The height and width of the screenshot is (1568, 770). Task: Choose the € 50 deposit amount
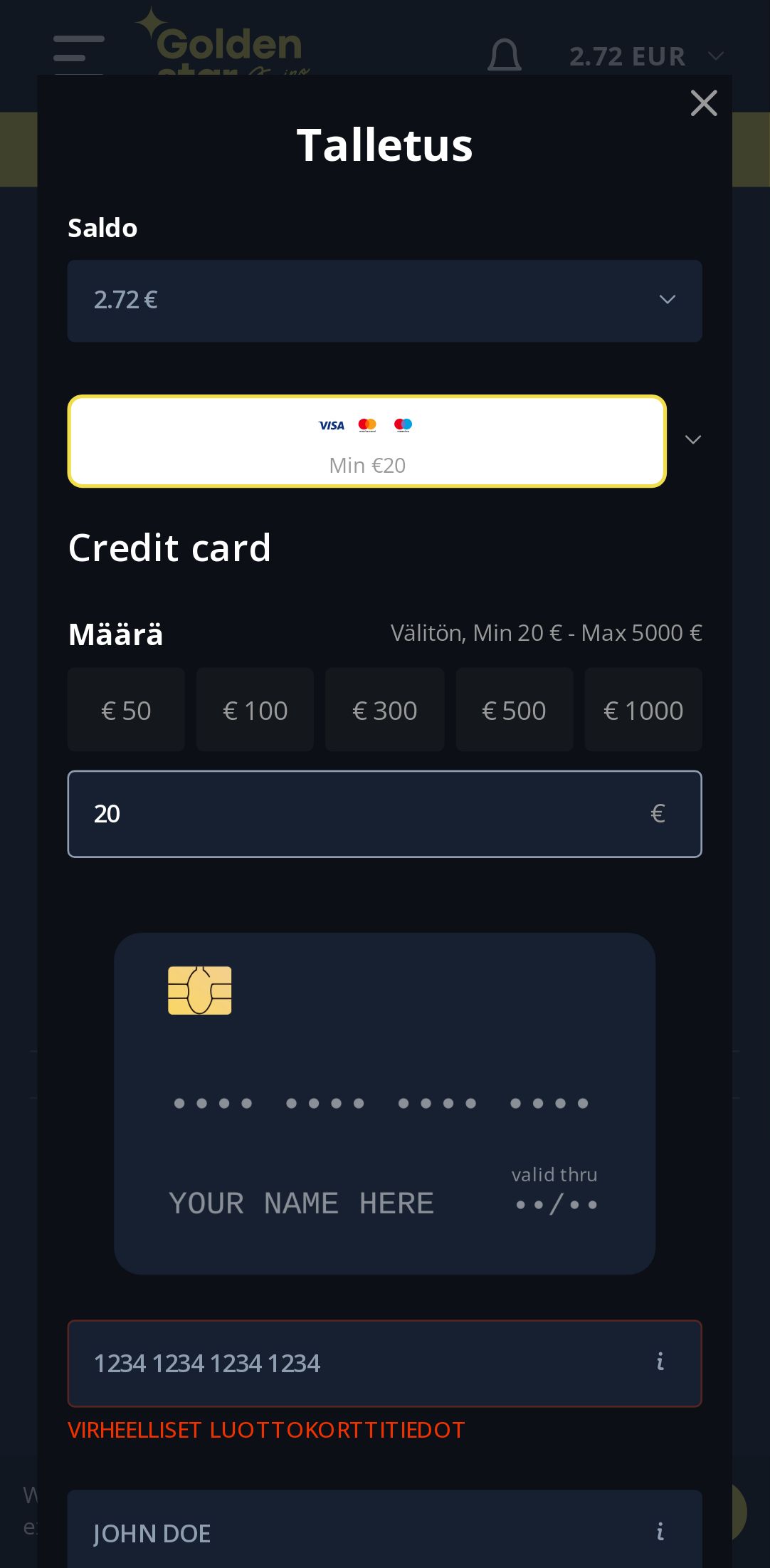point(126,710)
